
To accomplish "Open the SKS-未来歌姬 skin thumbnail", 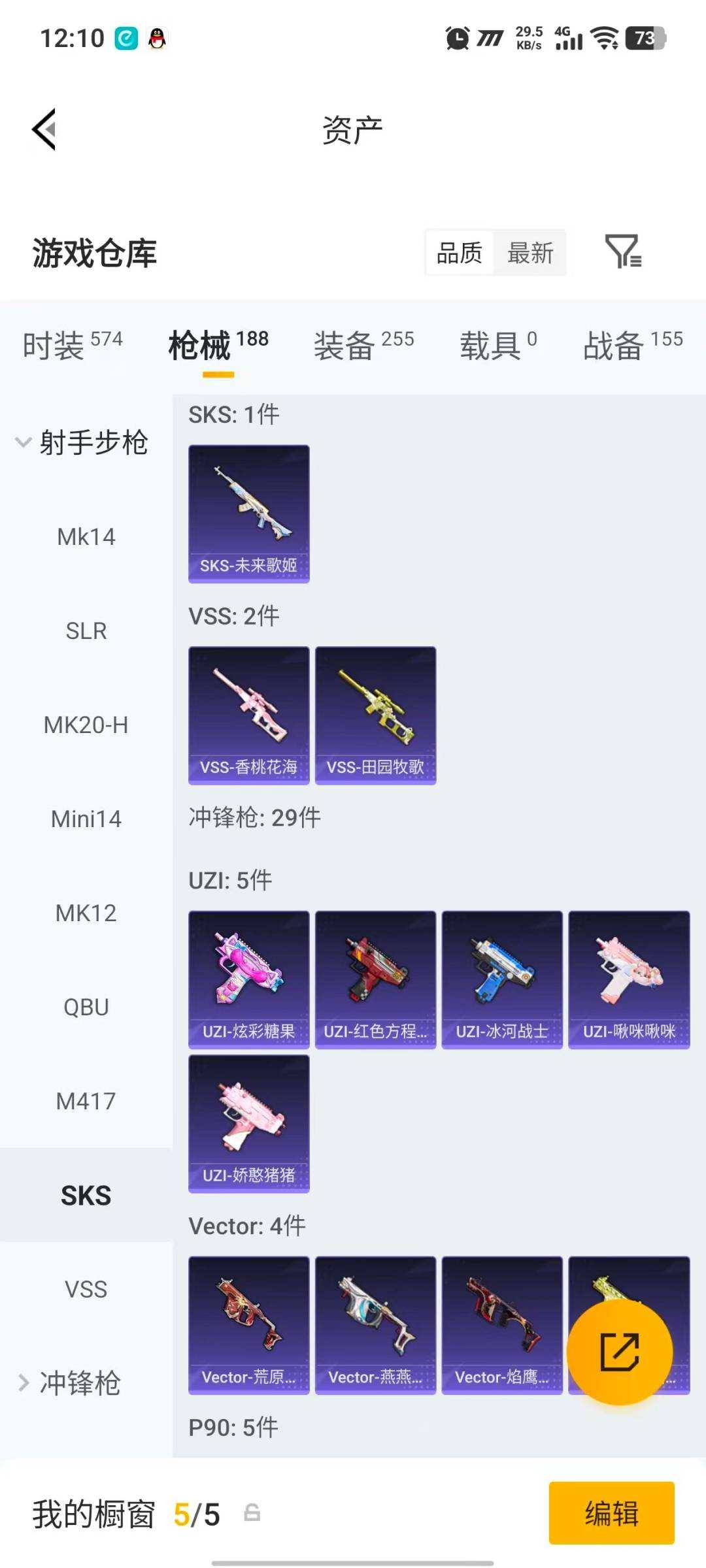I will [249, 514].
